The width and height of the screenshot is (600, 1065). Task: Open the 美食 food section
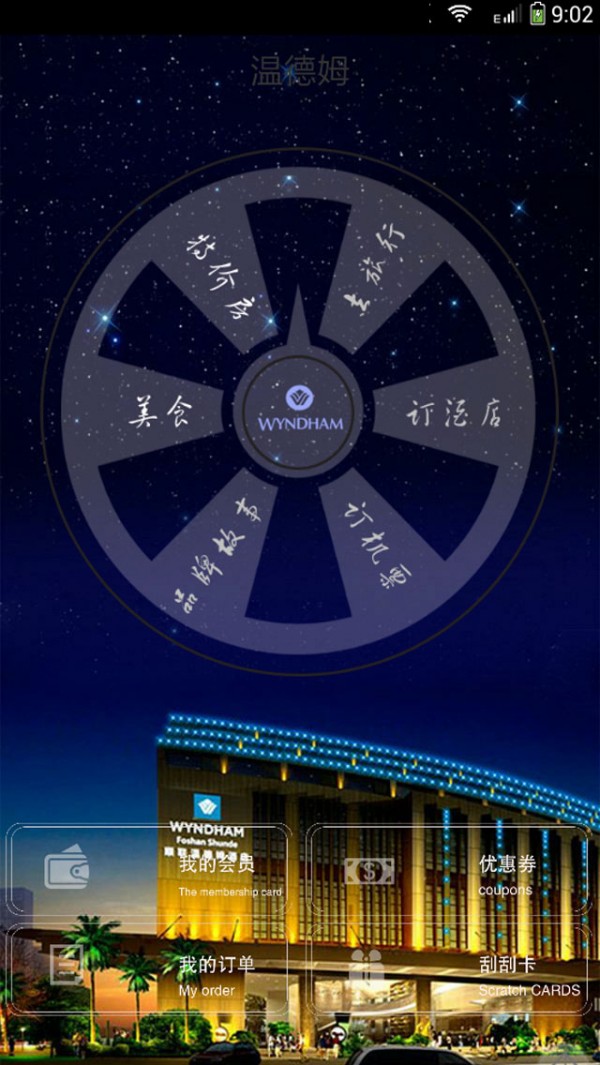pos(160,411)
